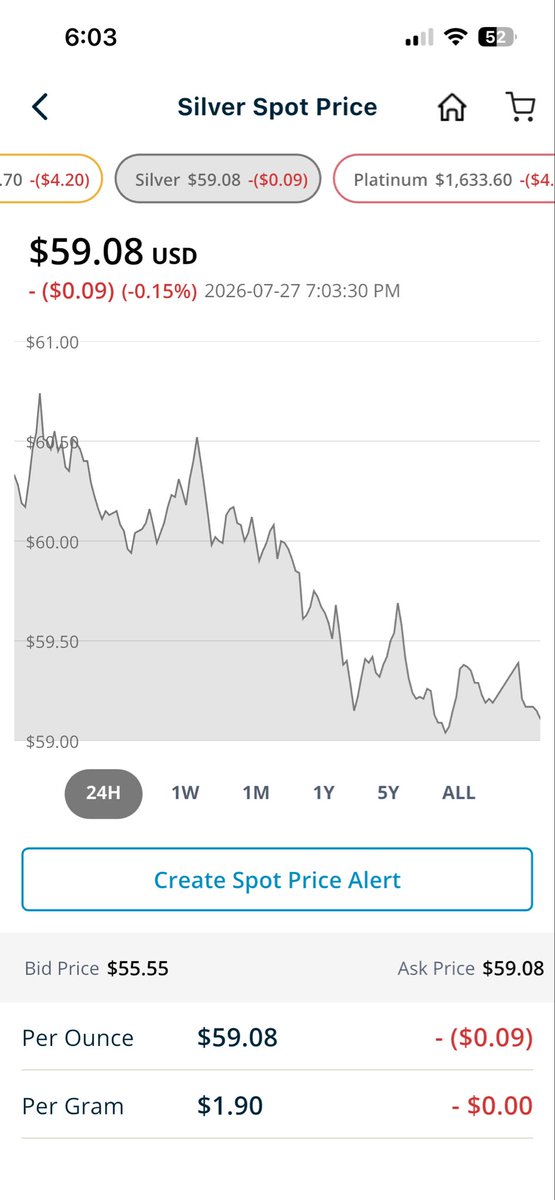Screen dimensions: 555x1200
Task: Tap Create Spot Price Alert
Action: [x=277, y=880]
